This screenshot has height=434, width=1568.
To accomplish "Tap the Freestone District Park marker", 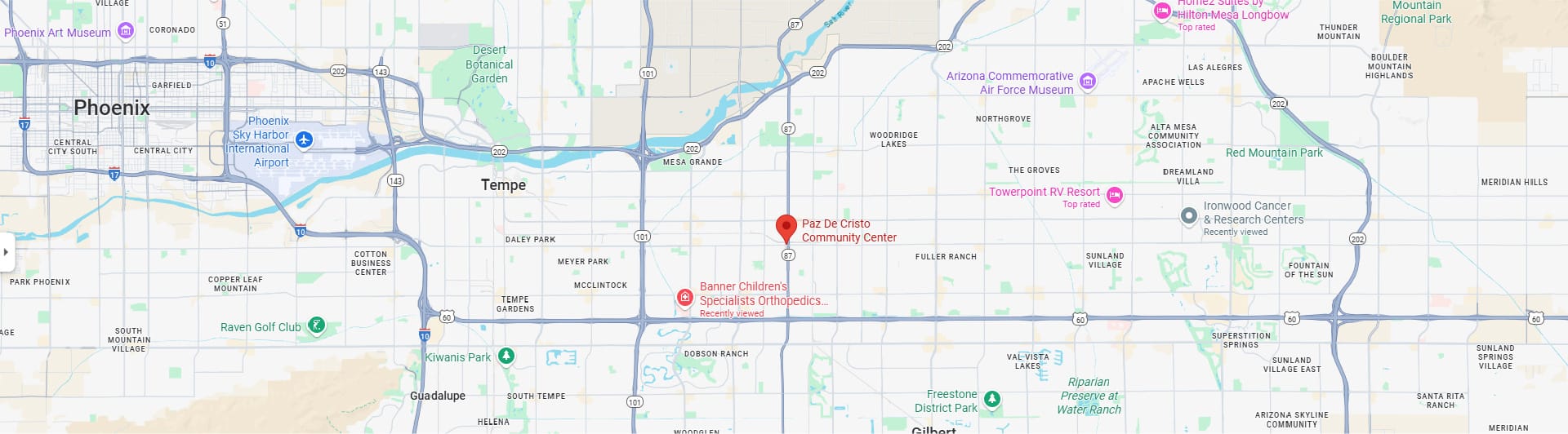I will [991, 399].
